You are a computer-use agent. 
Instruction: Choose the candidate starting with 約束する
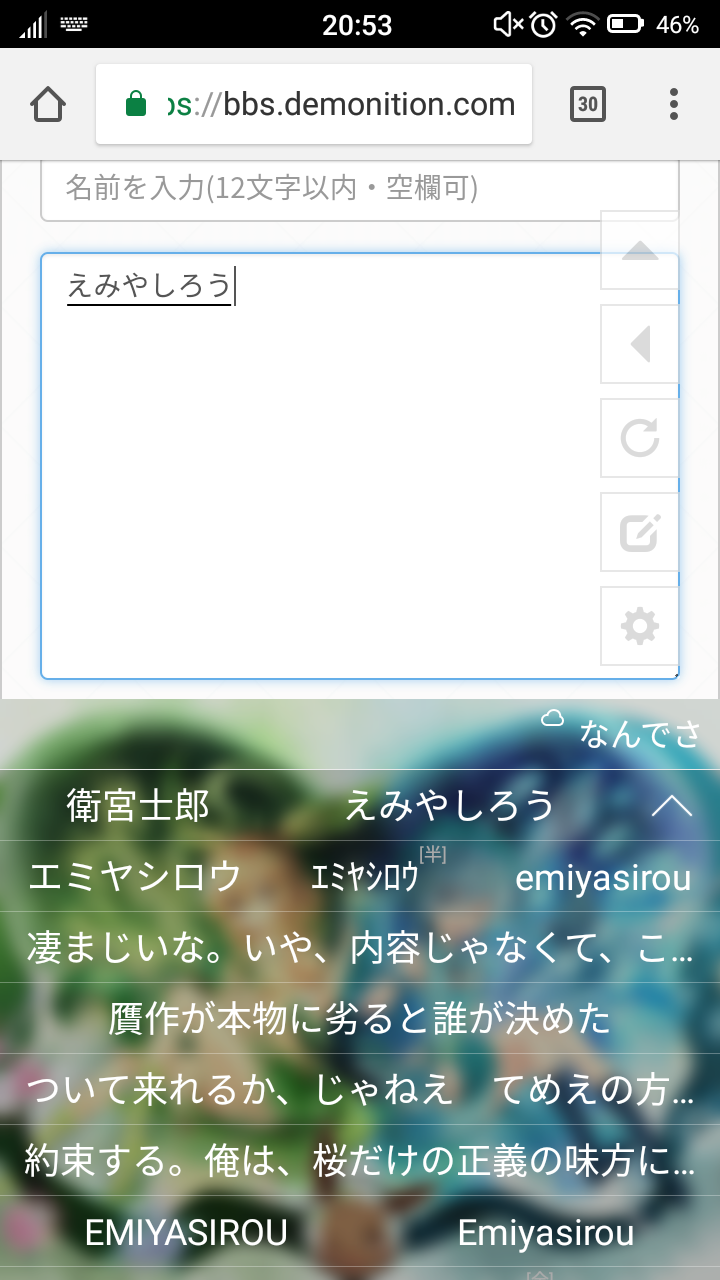[x=360, y=1161]
